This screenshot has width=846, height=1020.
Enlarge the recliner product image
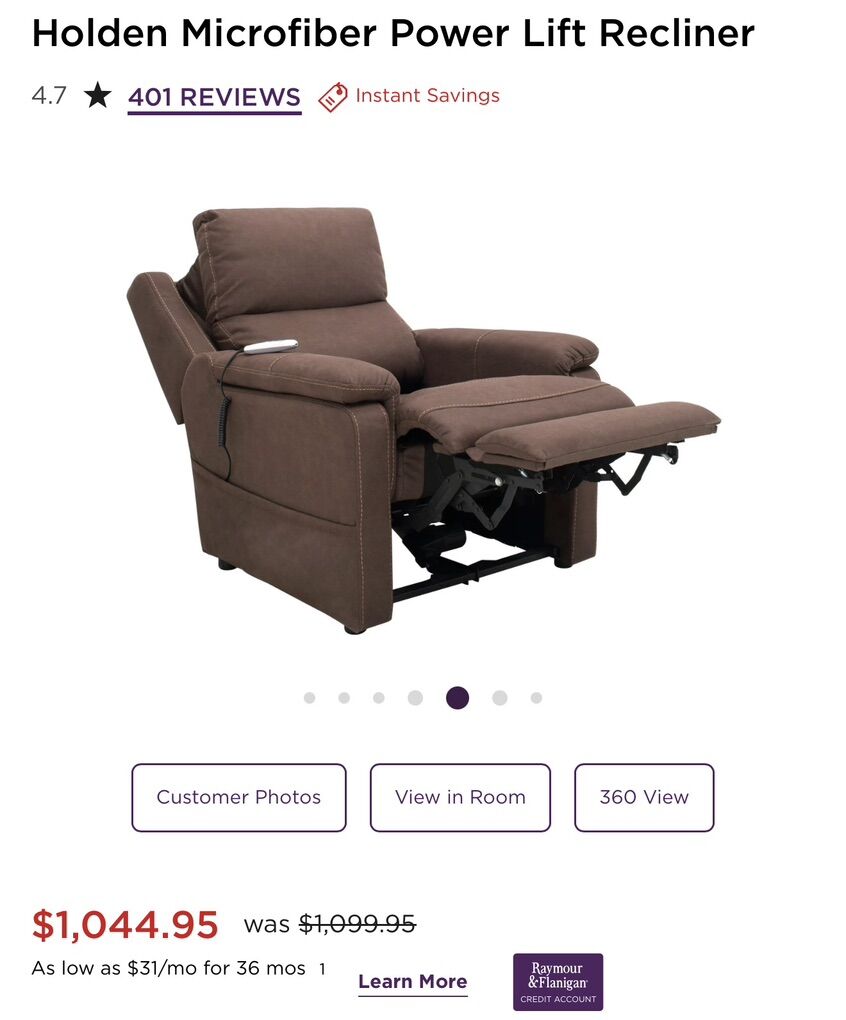420,420
